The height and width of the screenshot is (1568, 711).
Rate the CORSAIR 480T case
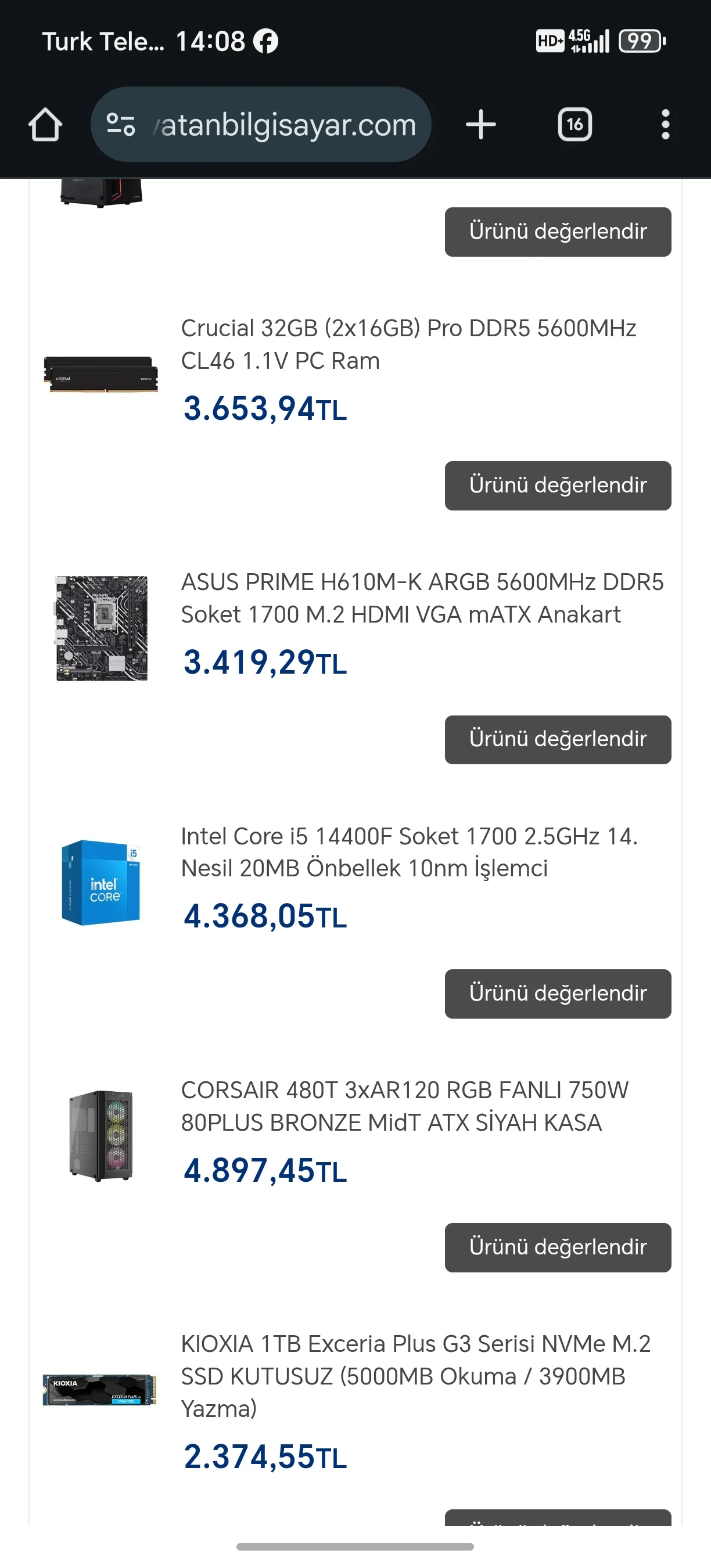click(x=558, y=1247)
